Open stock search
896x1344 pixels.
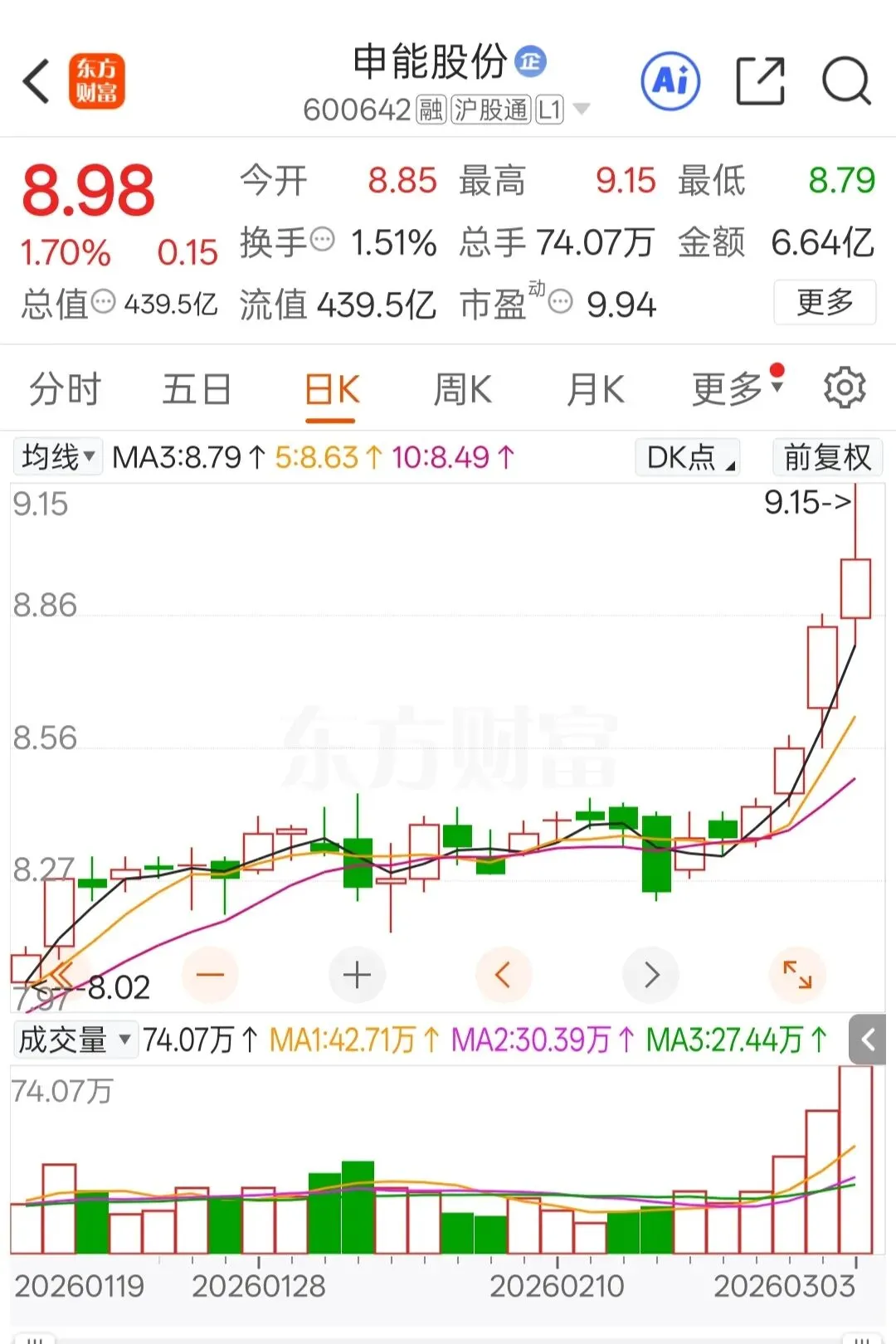click(x=845, y=81)
